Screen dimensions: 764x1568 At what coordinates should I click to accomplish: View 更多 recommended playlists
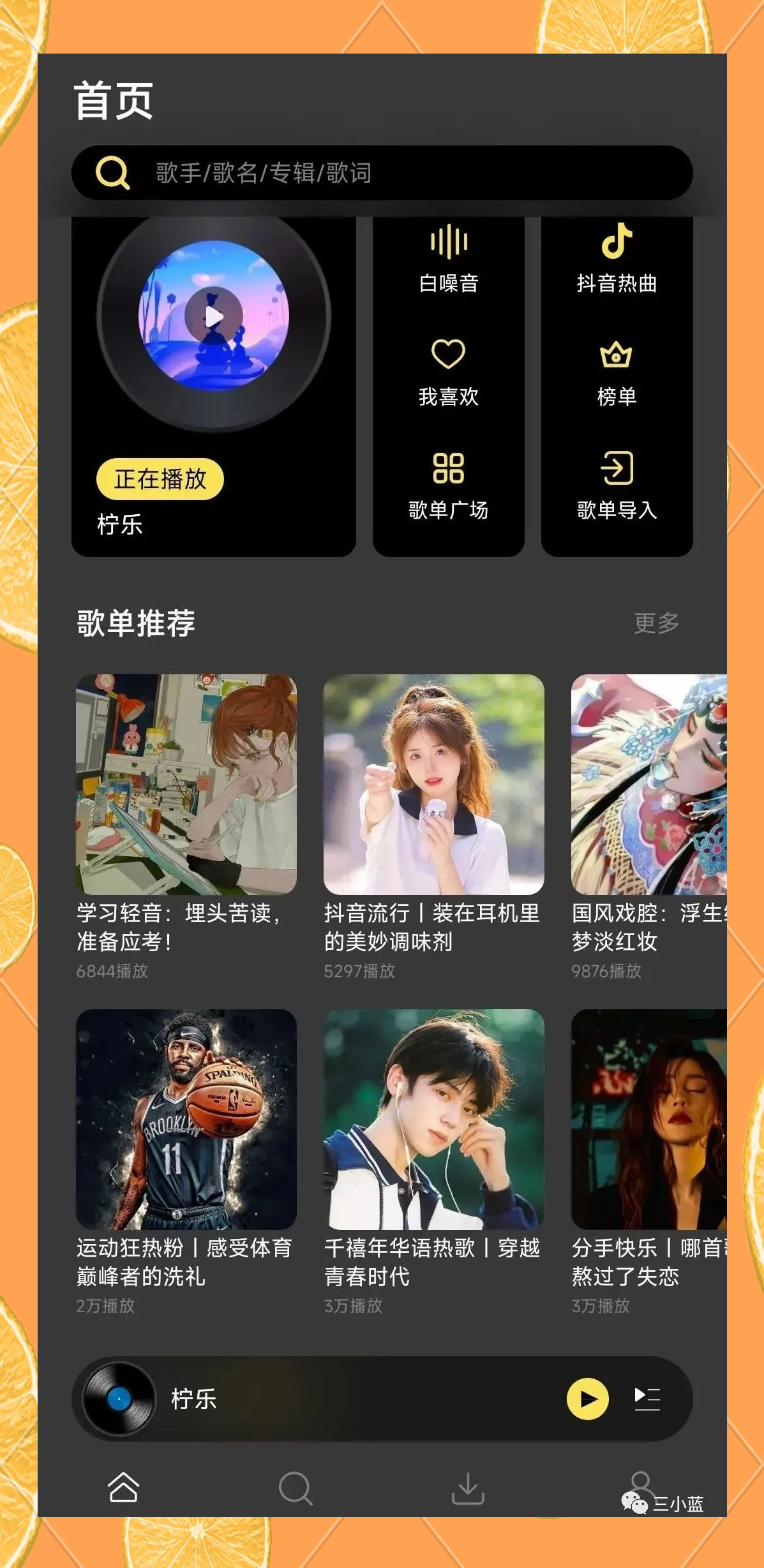pos(656,623)
